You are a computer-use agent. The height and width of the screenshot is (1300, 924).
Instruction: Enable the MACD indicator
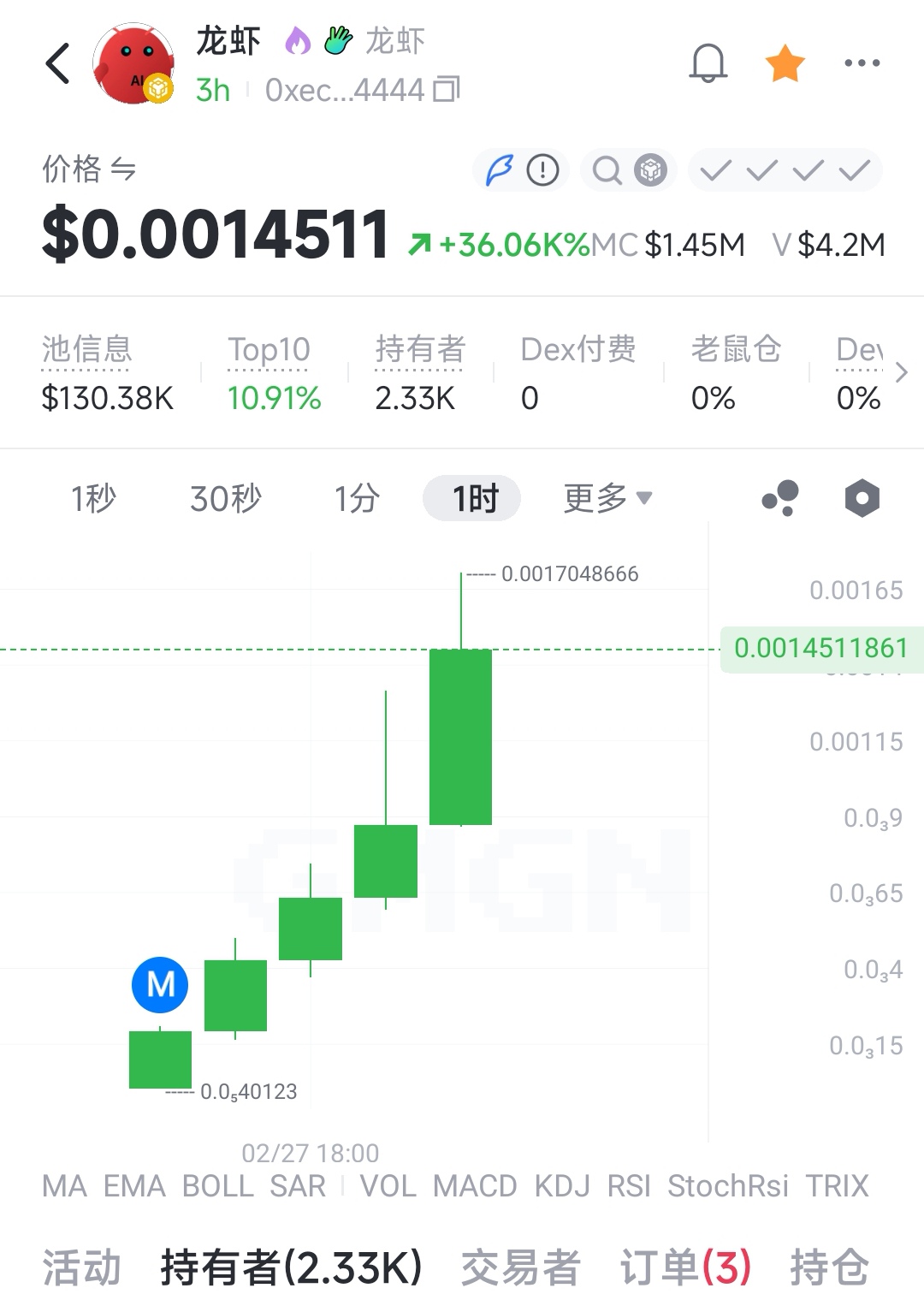[x=475, y=1186]
